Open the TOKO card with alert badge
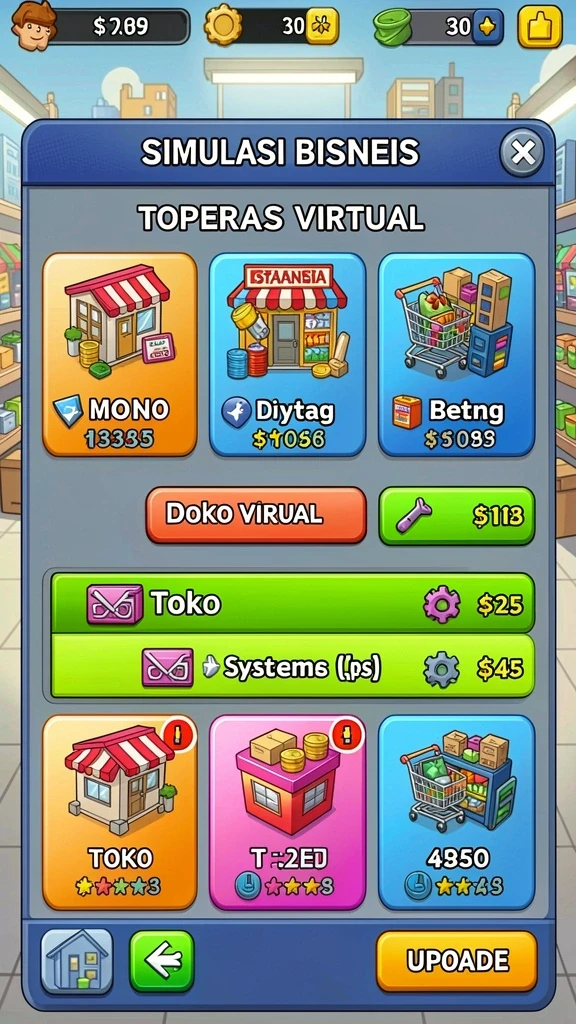Screen dimensions: 576x1024 click(x=120, y=812)
